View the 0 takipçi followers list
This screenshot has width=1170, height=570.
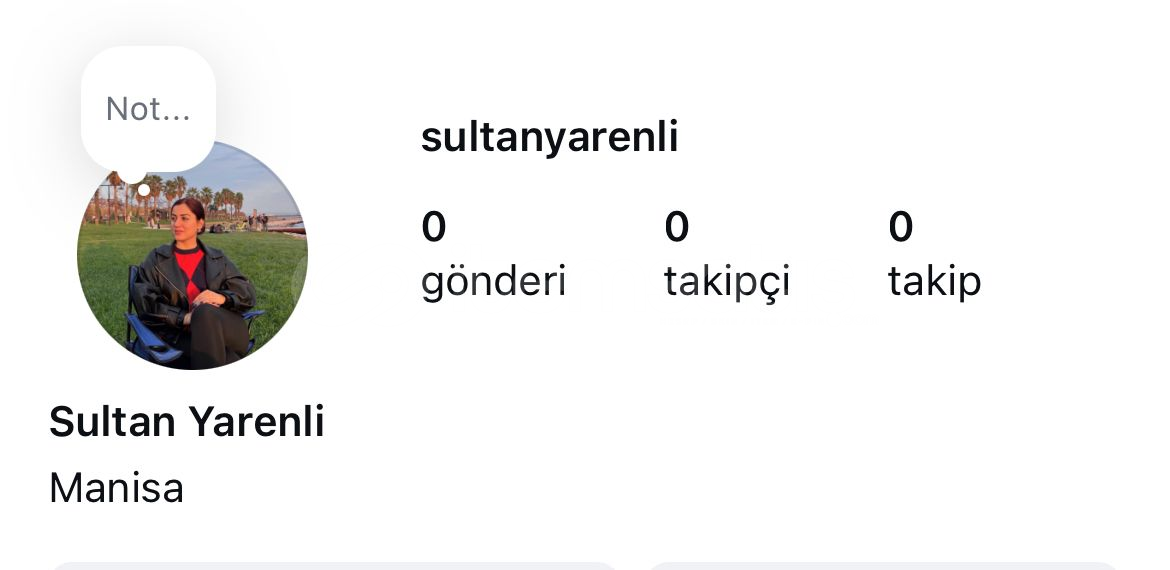727,256
